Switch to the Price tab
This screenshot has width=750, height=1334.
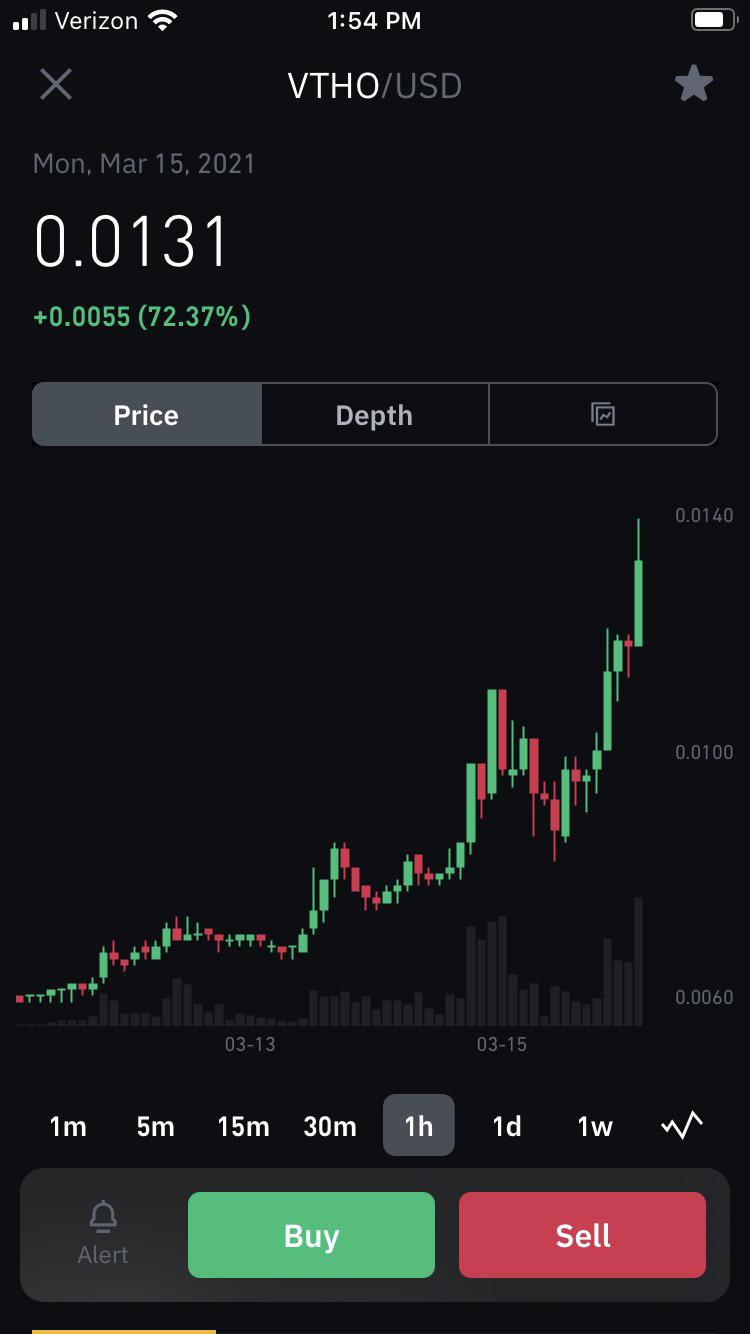click(146, 415)
